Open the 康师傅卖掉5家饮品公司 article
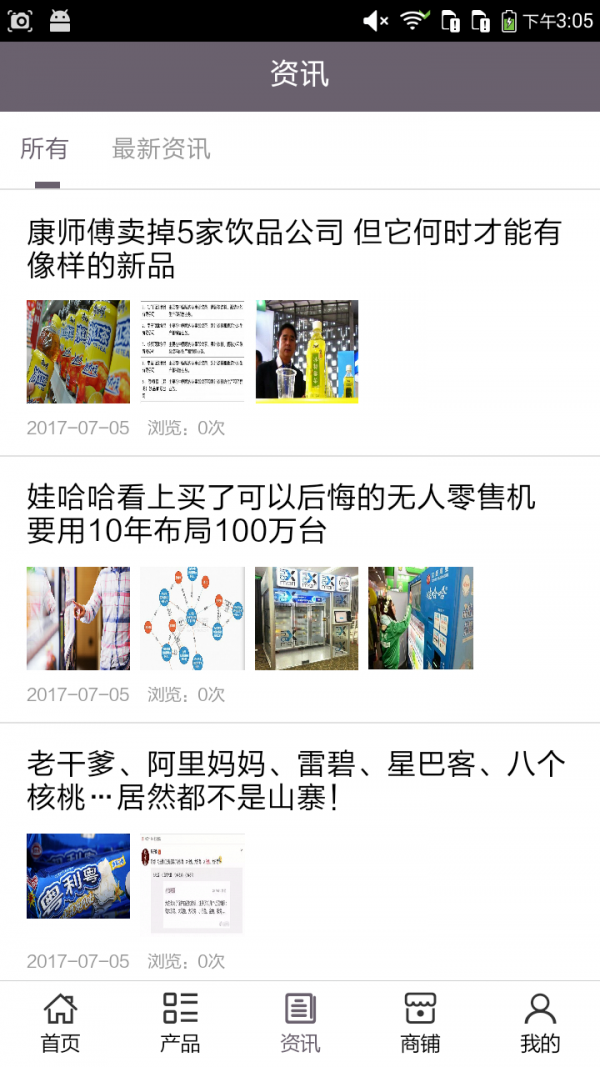 click(294, 249)
